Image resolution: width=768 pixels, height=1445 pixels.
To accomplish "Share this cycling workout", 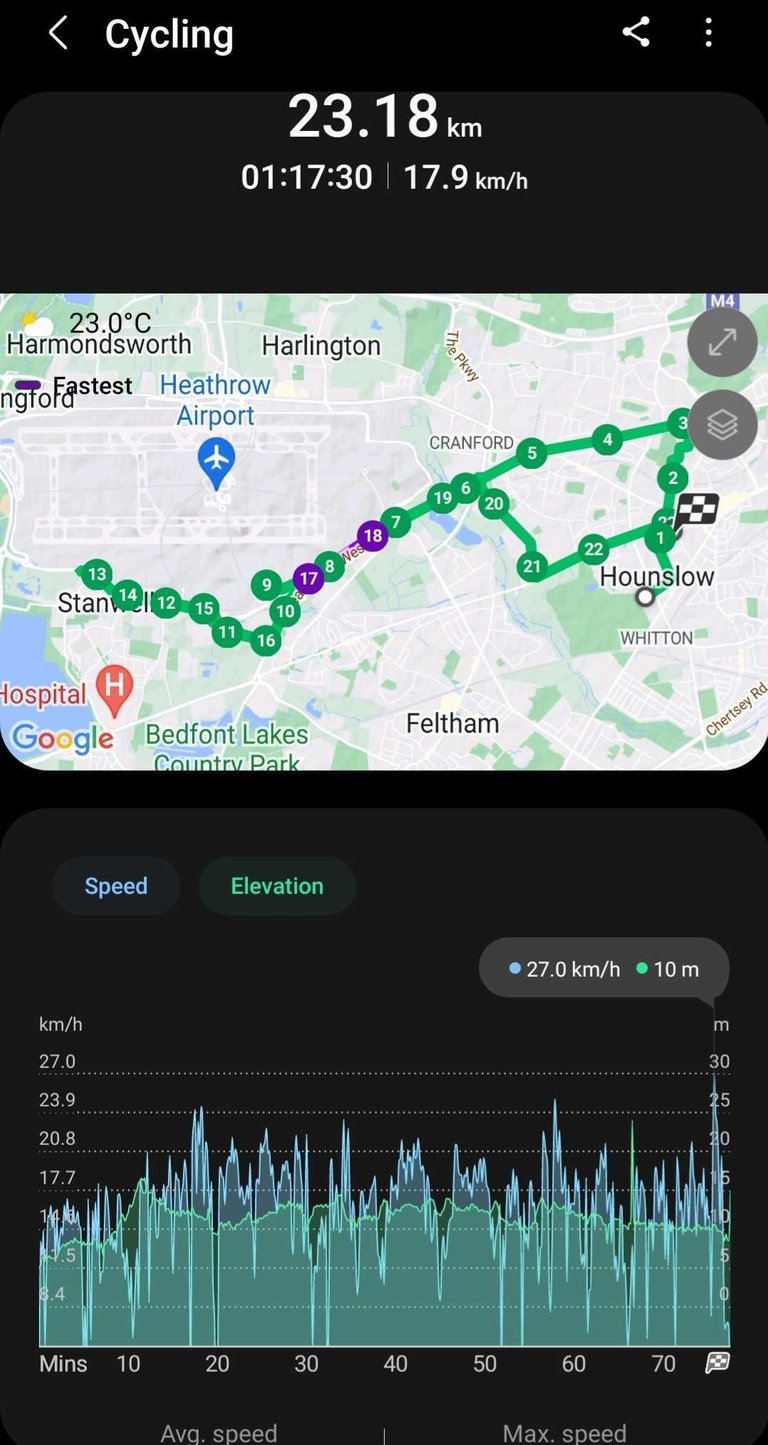I will click(636, 33).
